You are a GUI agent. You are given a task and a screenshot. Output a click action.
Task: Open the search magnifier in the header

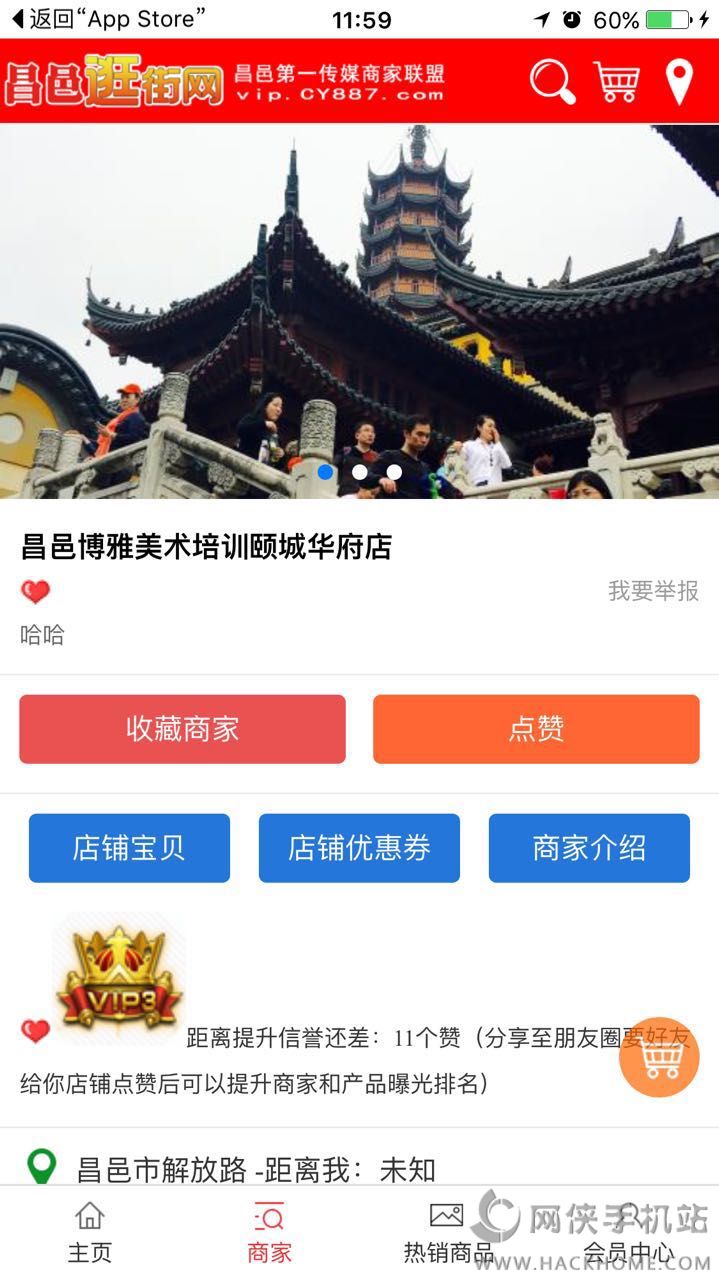pos(552,81)
